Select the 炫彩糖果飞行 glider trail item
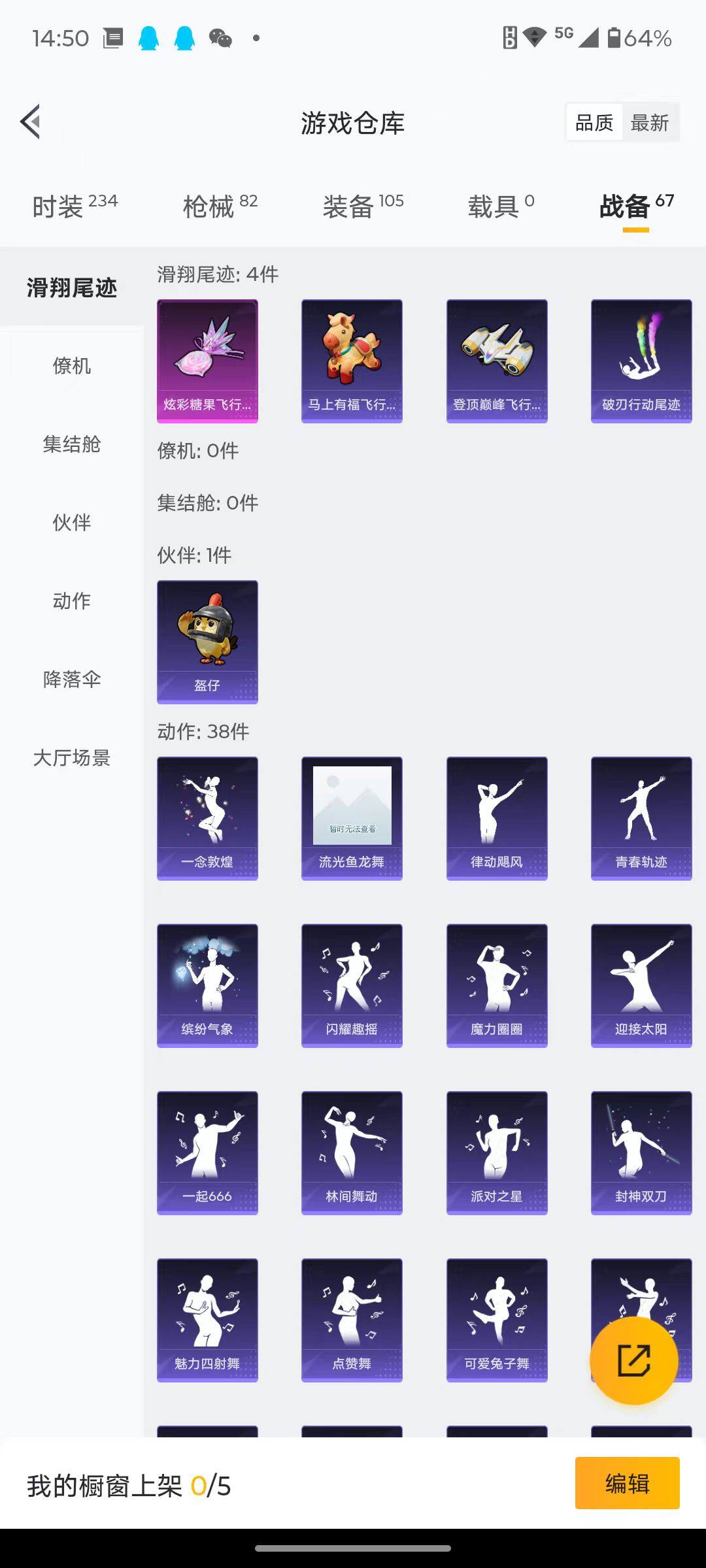This screenshot has height=1568, width=706. 207,361
